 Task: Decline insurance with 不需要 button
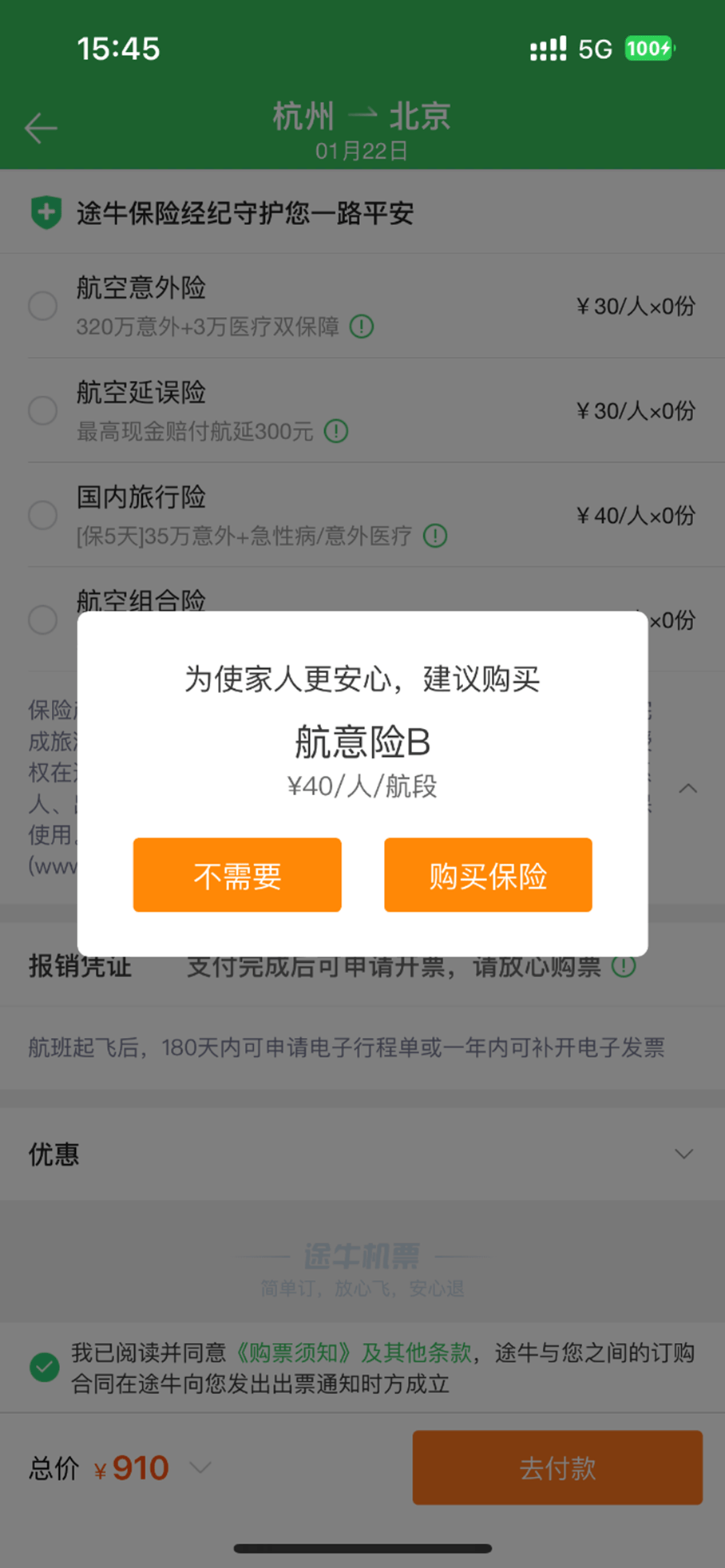point(237,875)
